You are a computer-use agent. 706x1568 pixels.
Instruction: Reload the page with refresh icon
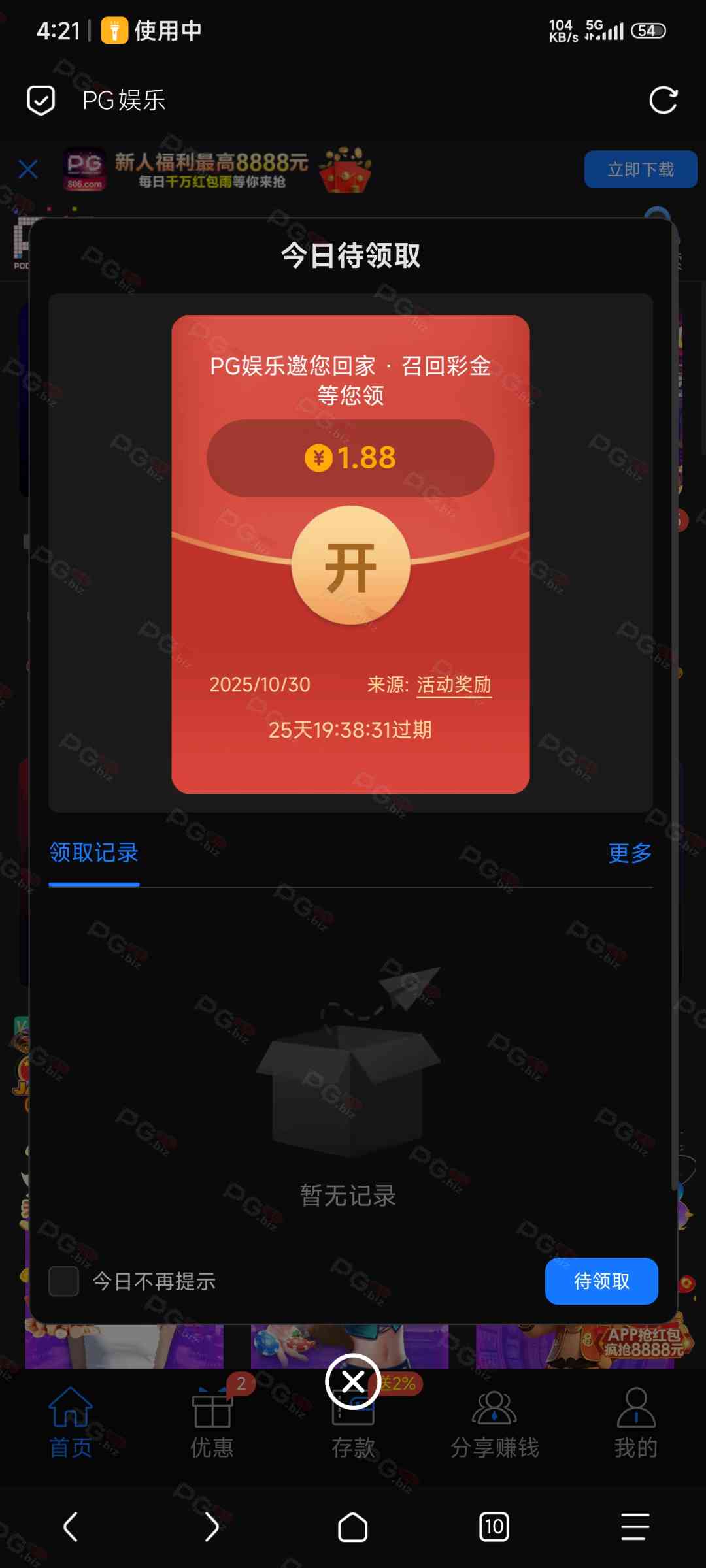663,101
